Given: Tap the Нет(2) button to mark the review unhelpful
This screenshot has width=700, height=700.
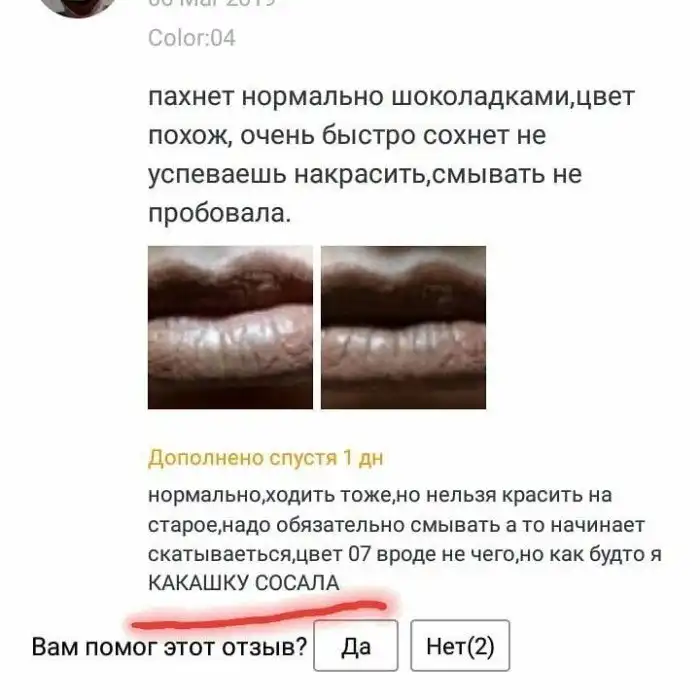Looking at the screenshot, I should [460, 646].
